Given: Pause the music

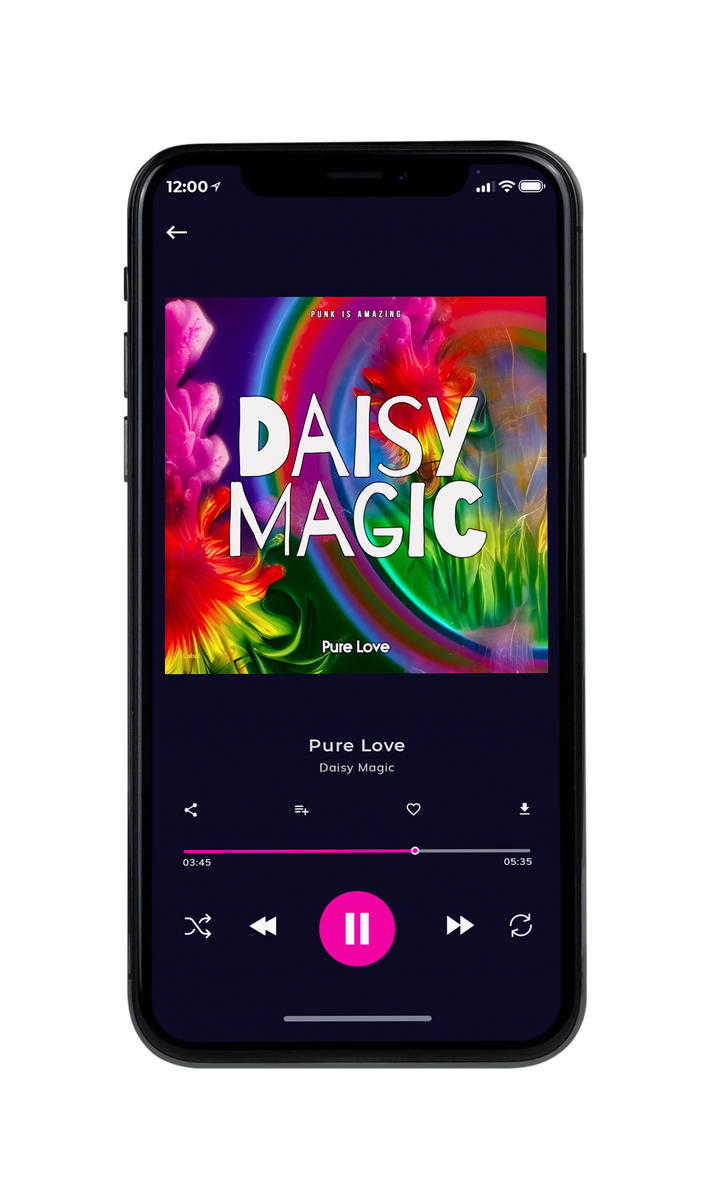Looking at the screenshot, I should (x=357, y=929).
